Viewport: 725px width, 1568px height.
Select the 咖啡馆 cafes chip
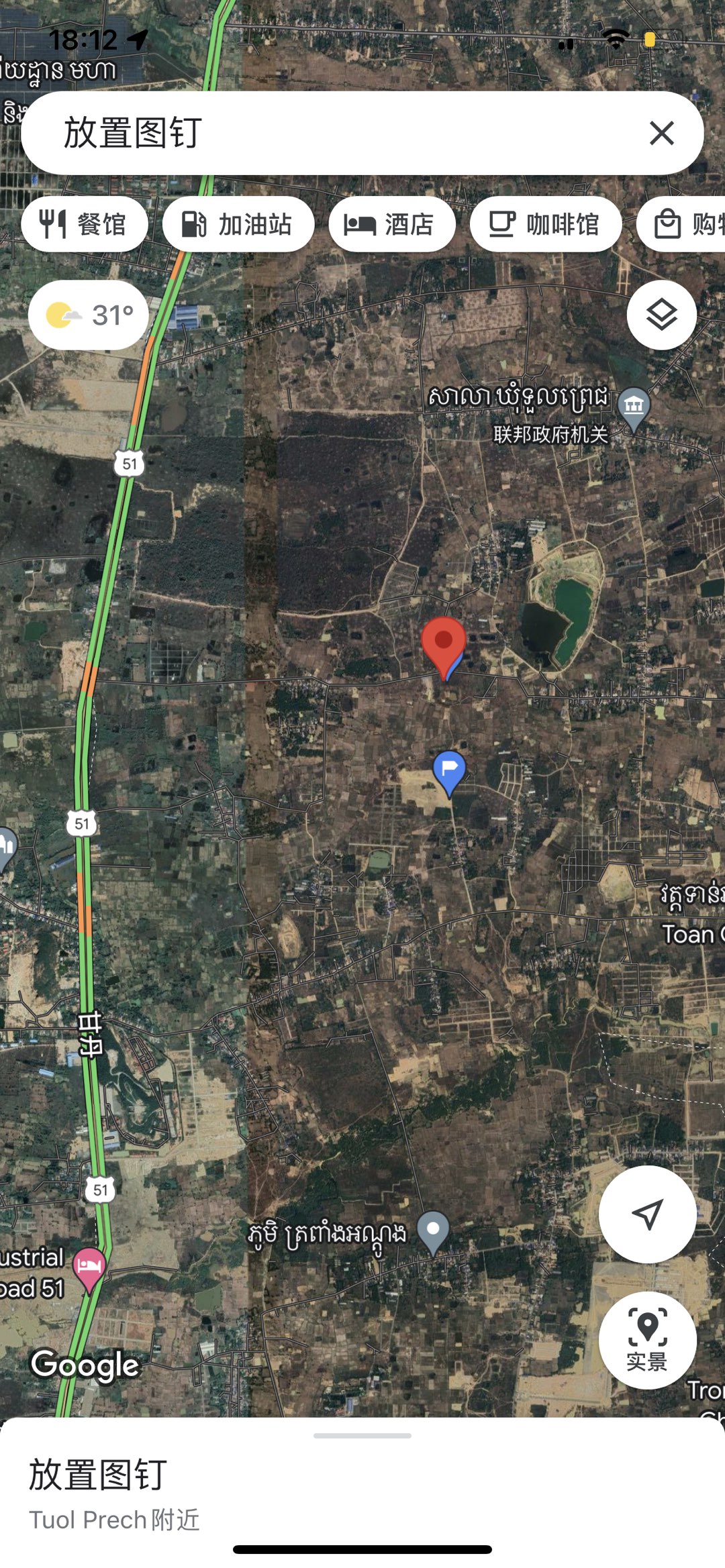coord(545,224)
